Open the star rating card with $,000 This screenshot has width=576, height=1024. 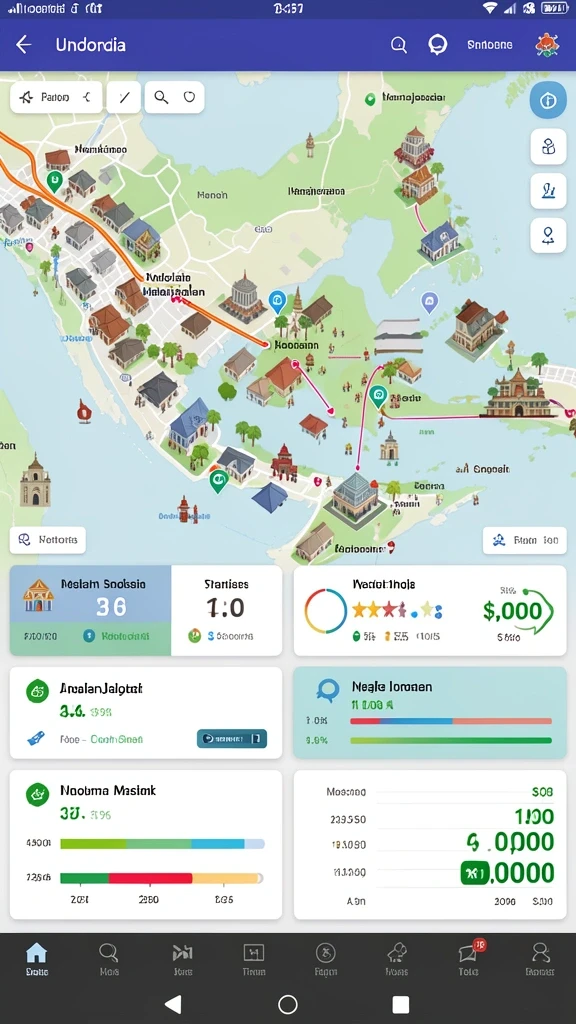[x=430, y=611]
